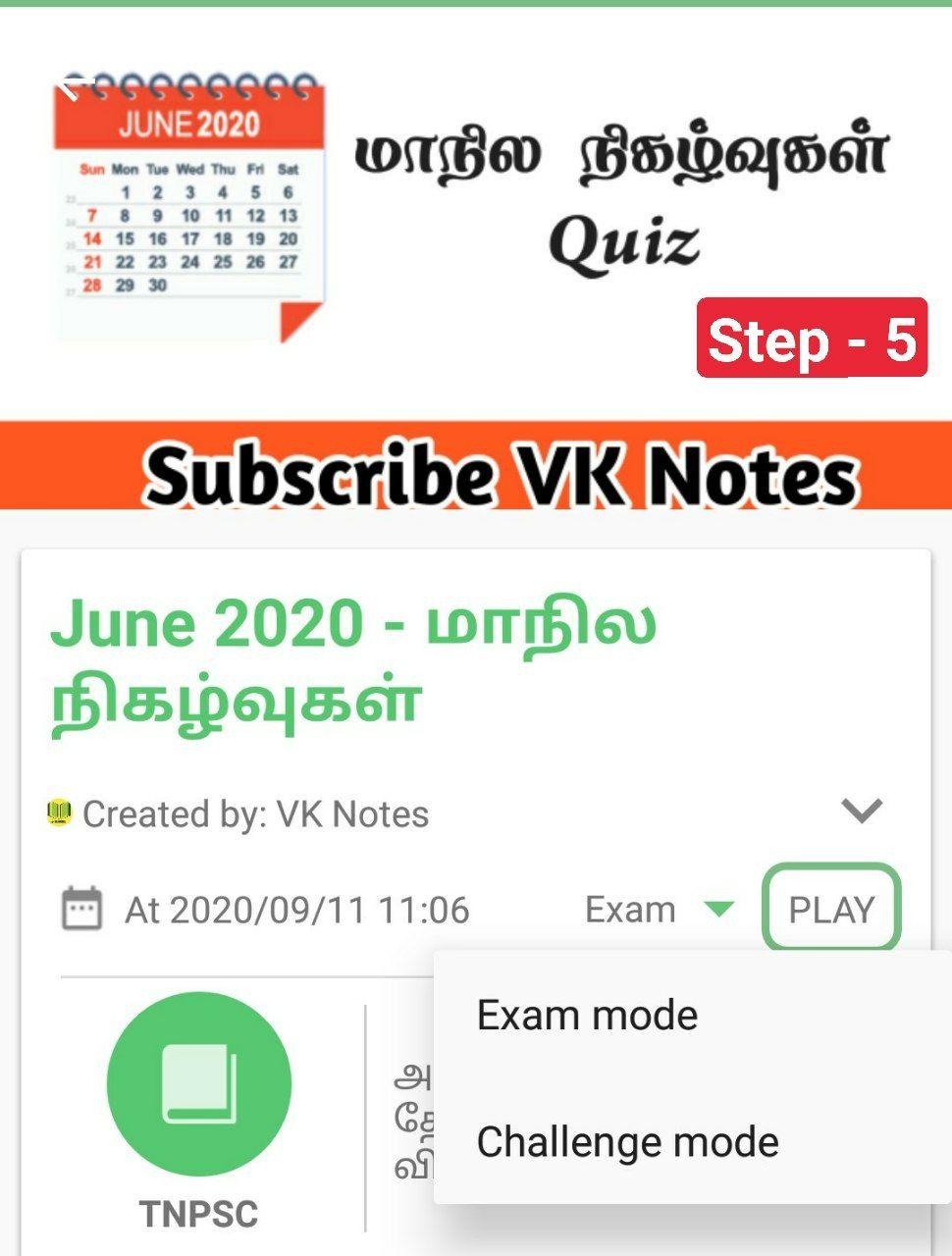Select Exam mode from the menu
The width and height of the screenshot is (952, 1256).
[x=586, y=1014]
